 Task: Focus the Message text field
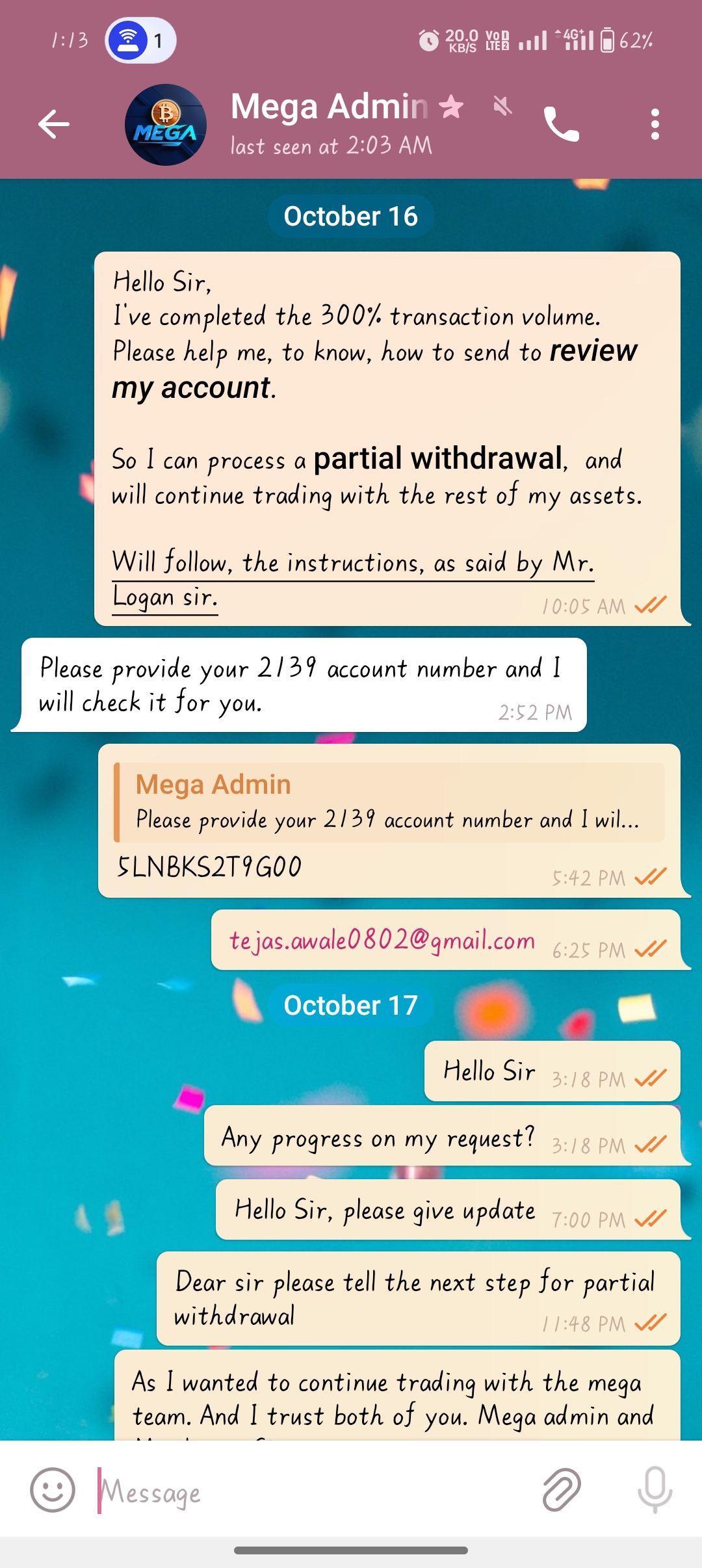[x=312, y=1491]
